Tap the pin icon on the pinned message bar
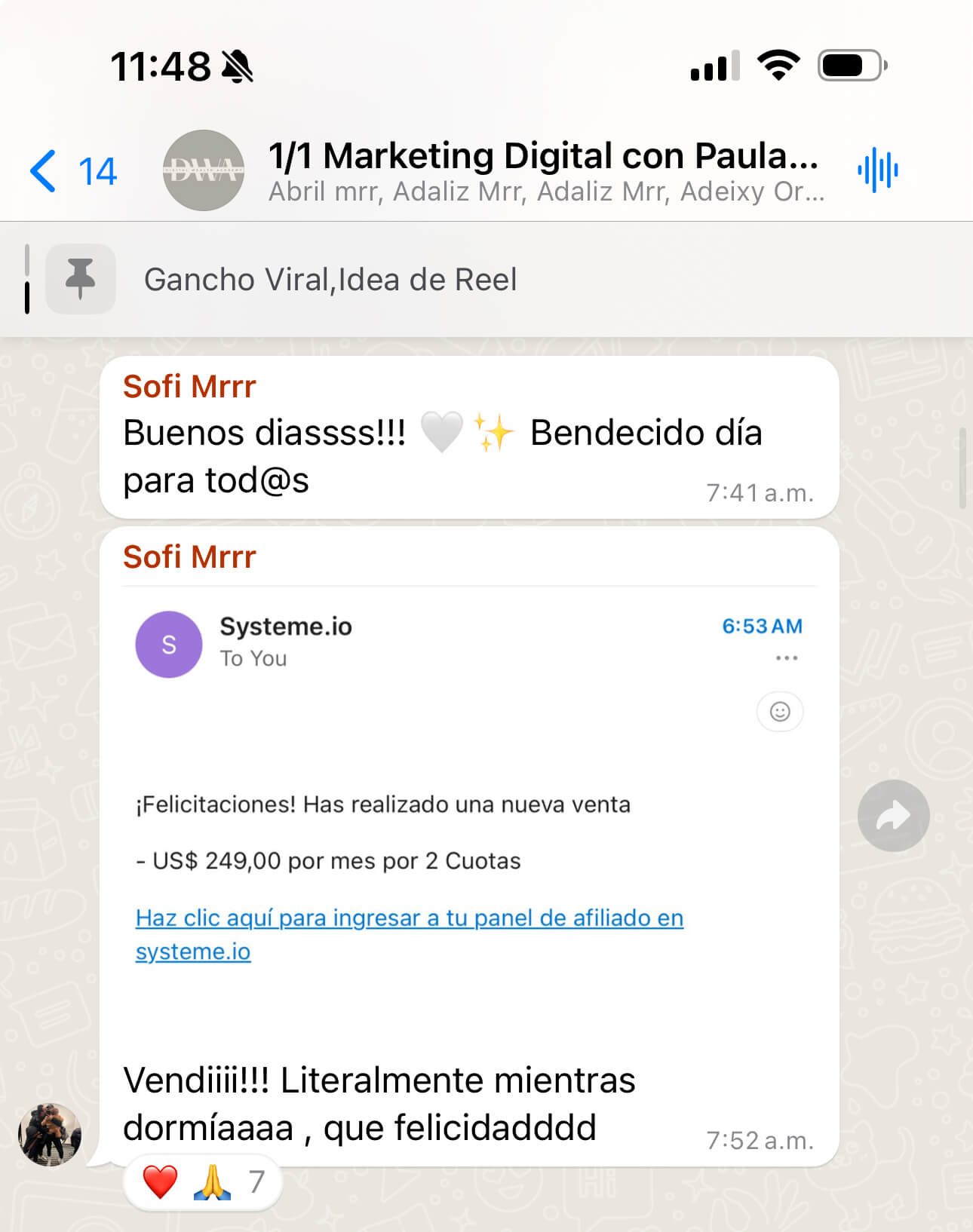The width and height of the screenshot is (973, 1232). [80, 278]
